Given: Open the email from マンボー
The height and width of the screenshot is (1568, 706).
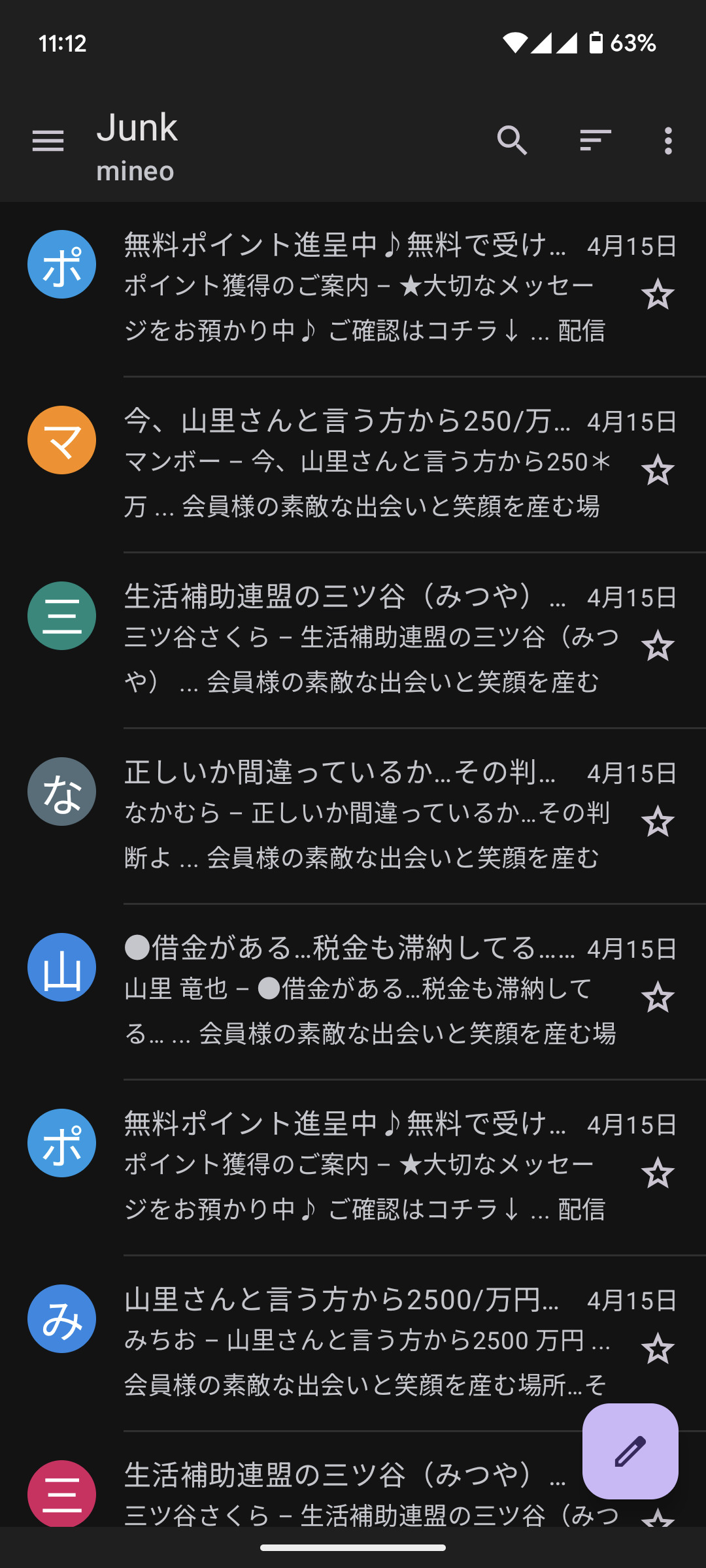Looking at the screenshot, I should tap(366, 464).
